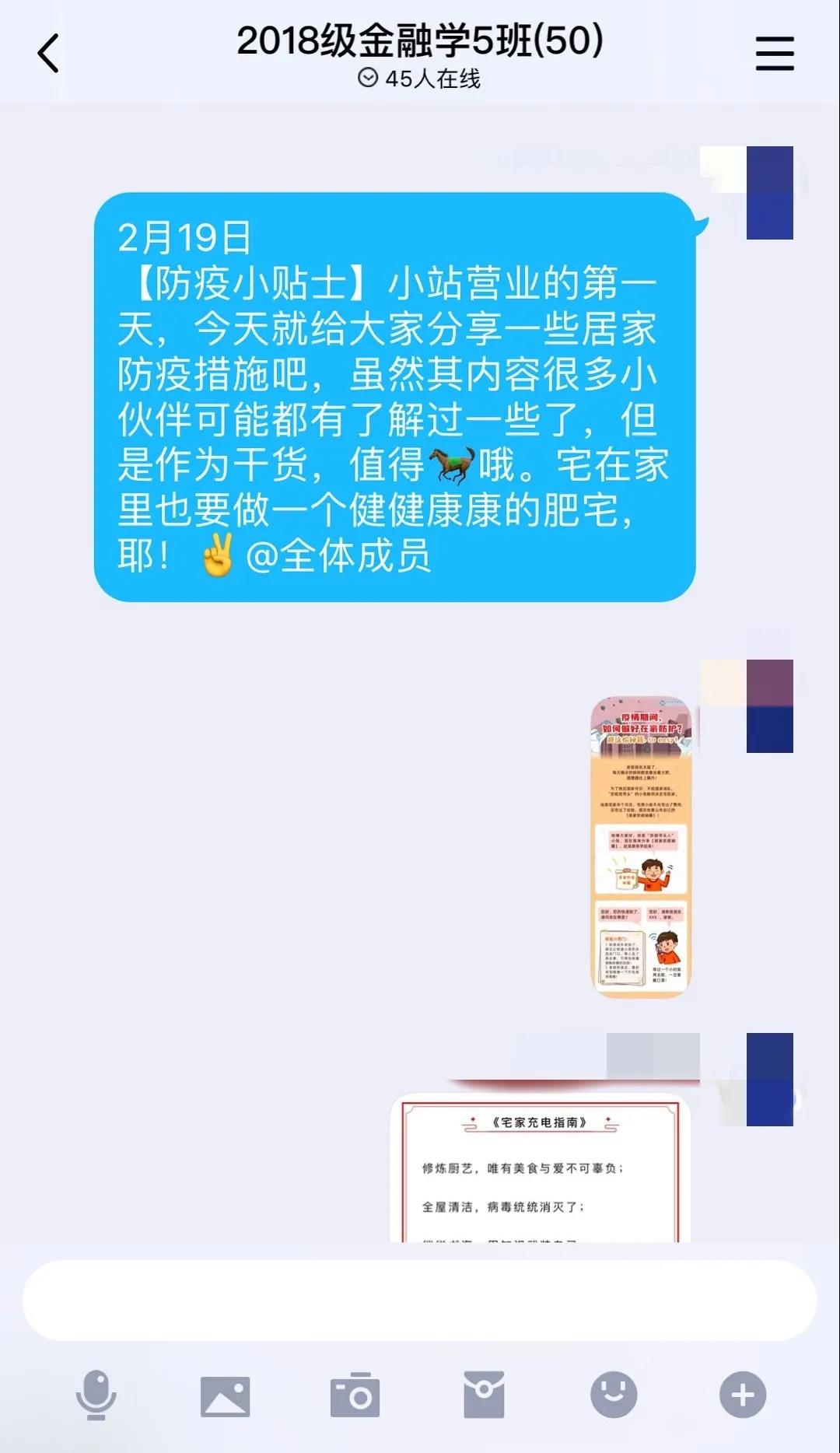Open the group chat menu
The height and width of the screenshot is (1453, 840).
[x=775, y=54]
